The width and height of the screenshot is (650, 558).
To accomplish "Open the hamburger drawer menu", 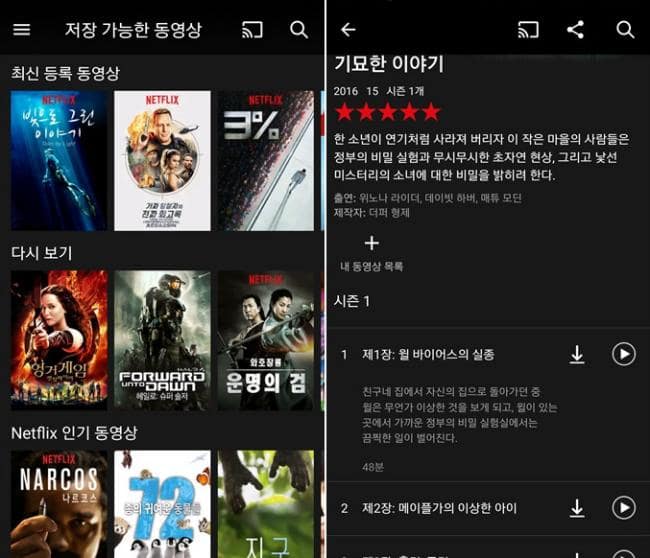I will tap(21, 30).
